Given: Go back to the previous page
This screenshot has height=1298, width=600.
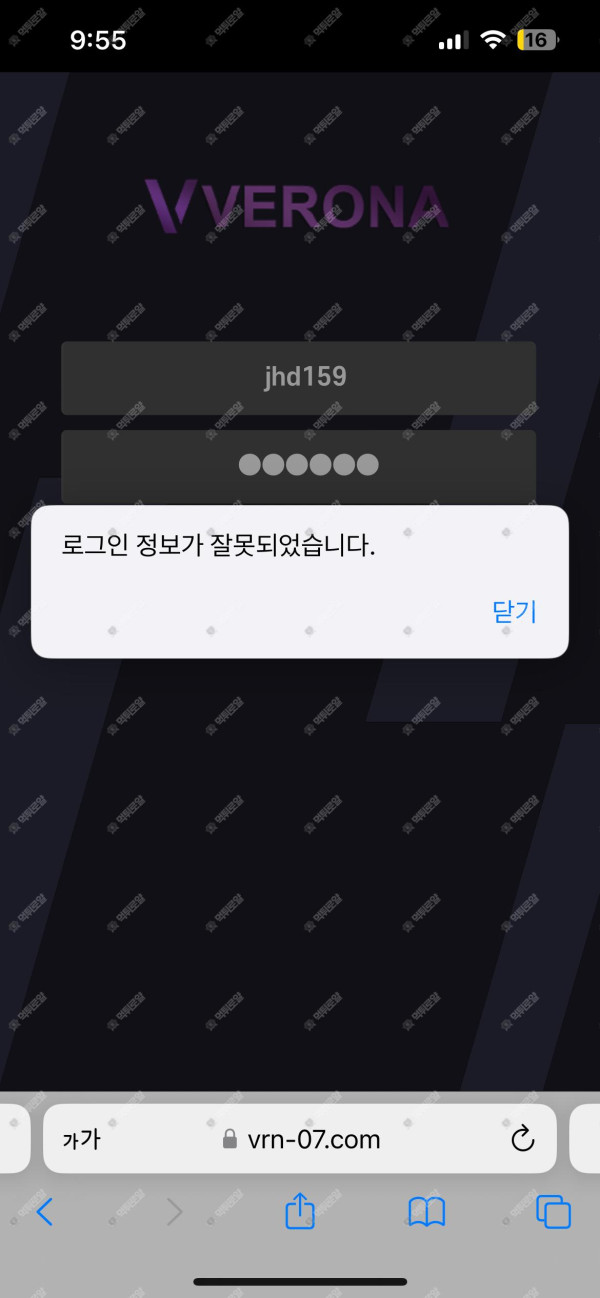Looking at the screenshot, I should coord(44,1213).
